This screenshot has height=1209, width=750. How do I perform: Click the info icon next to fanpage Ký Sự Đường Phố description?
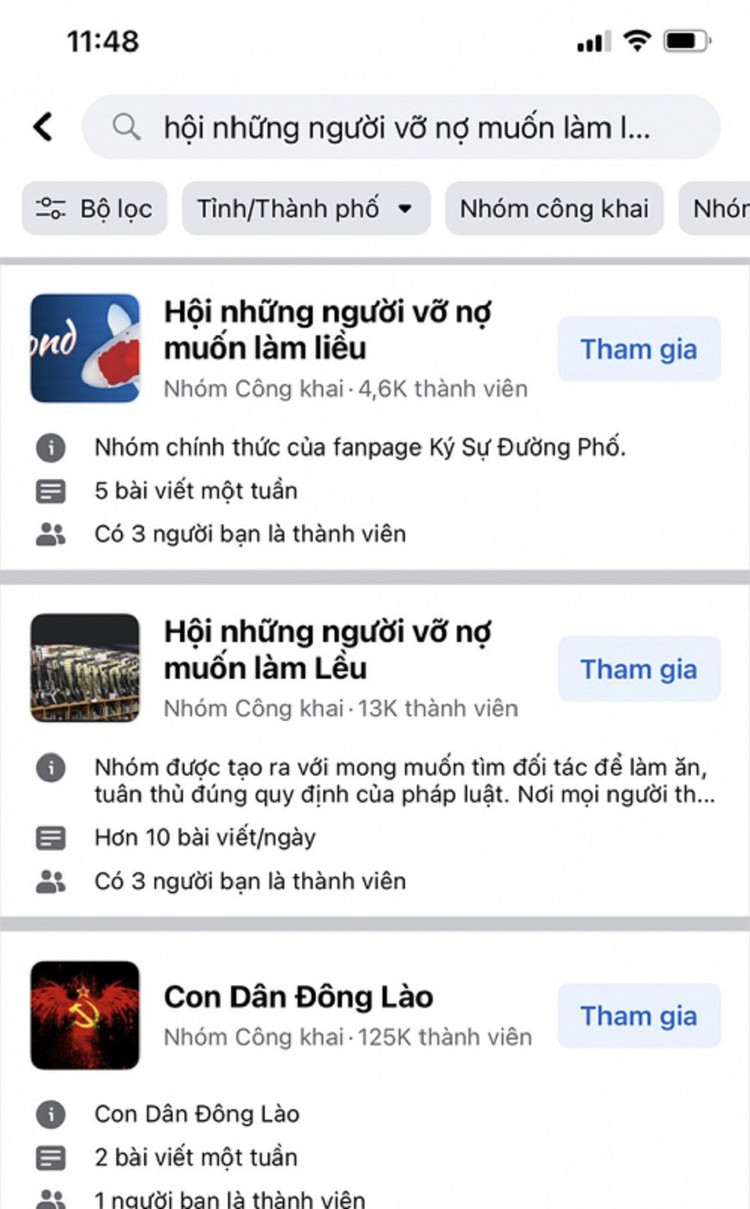click(50, 448)
